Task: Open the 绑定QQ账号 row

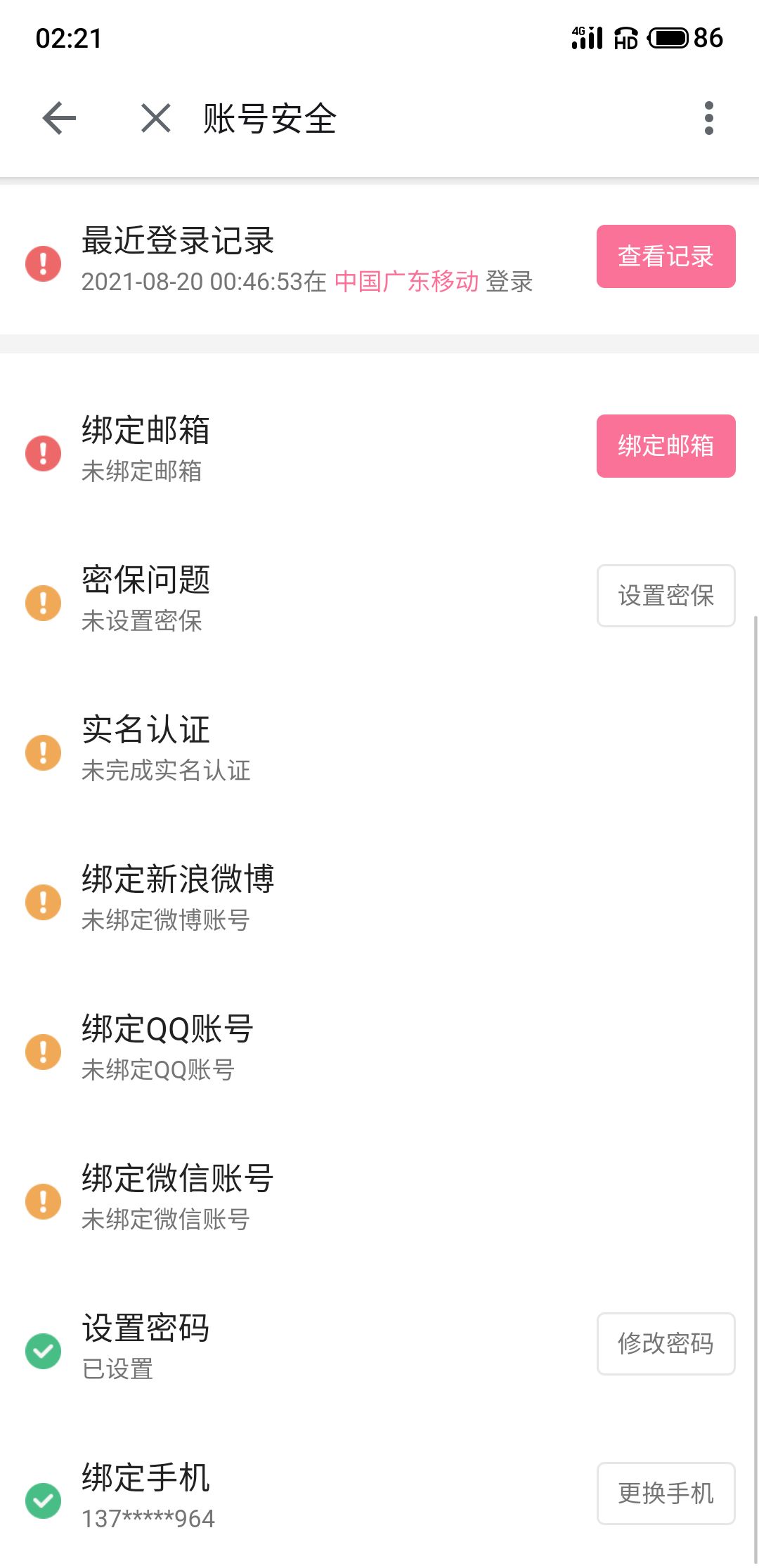Action: 379,1048
